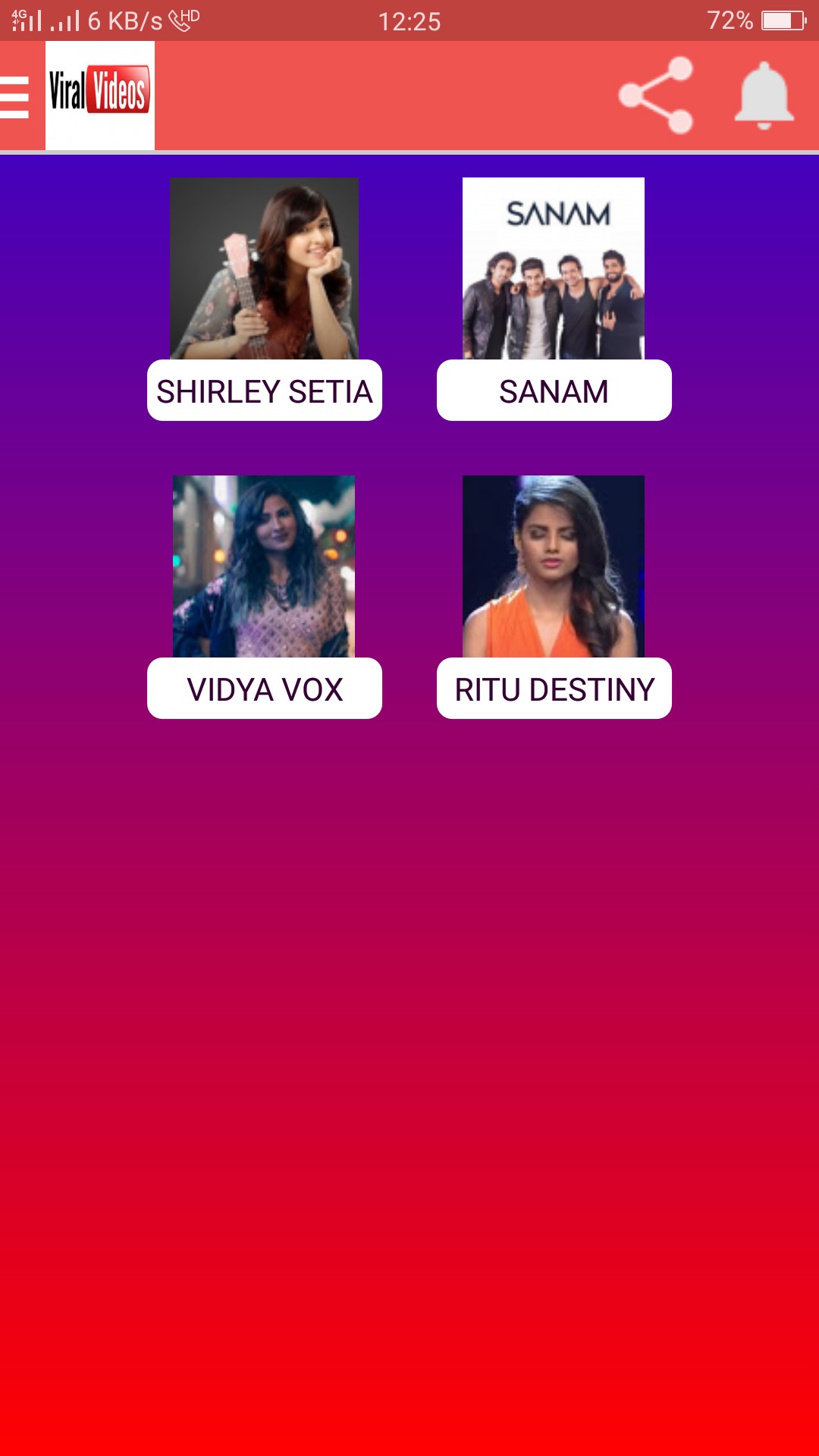The image size is (819, 1456).
Task: Open the Sanam band photo tile
Action: (554, 268)
